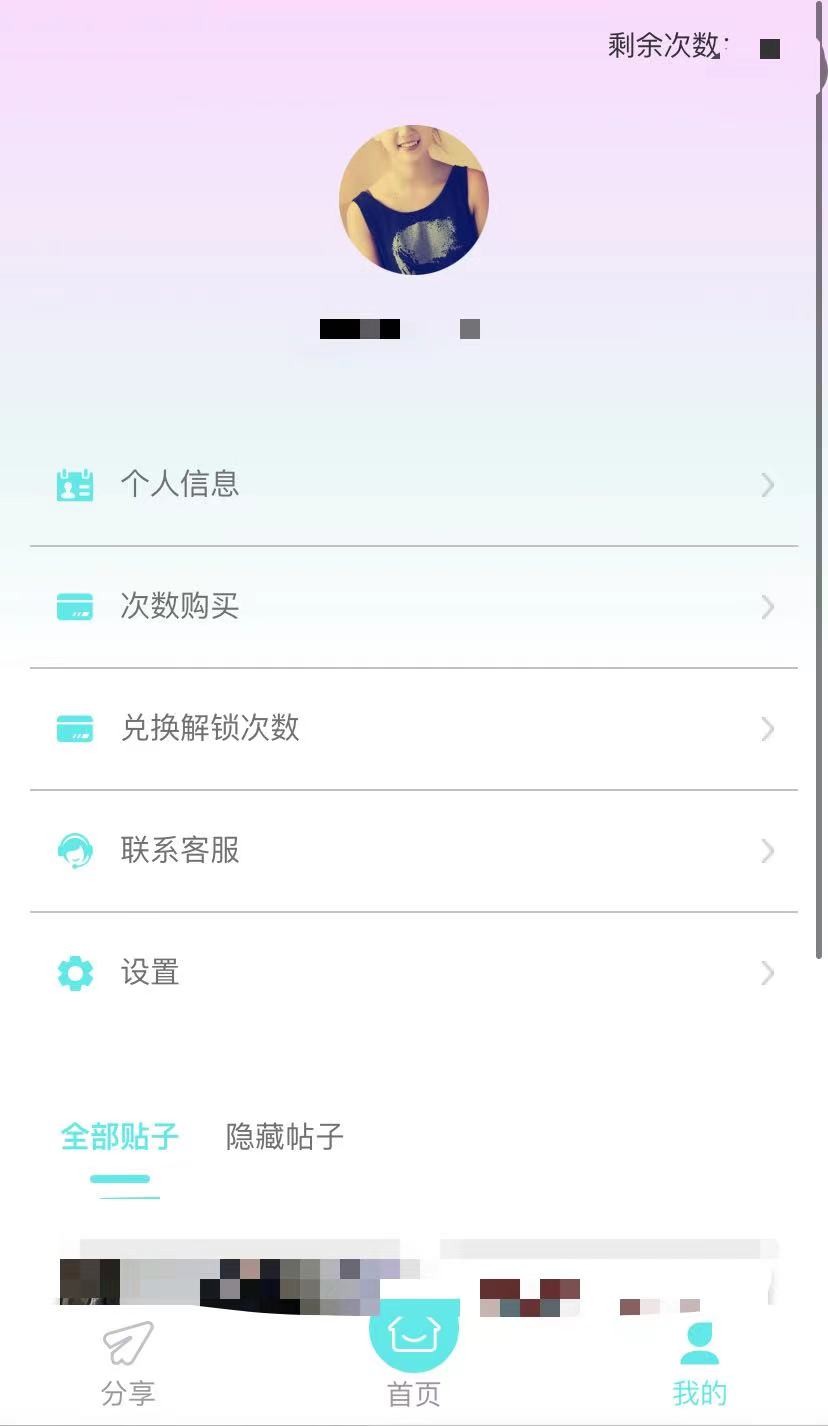Image resolution: width=828 pixels, height=1426 pixels.
Task: Switch to the 全部贴子 tab
Action: tap(119, 1136)
